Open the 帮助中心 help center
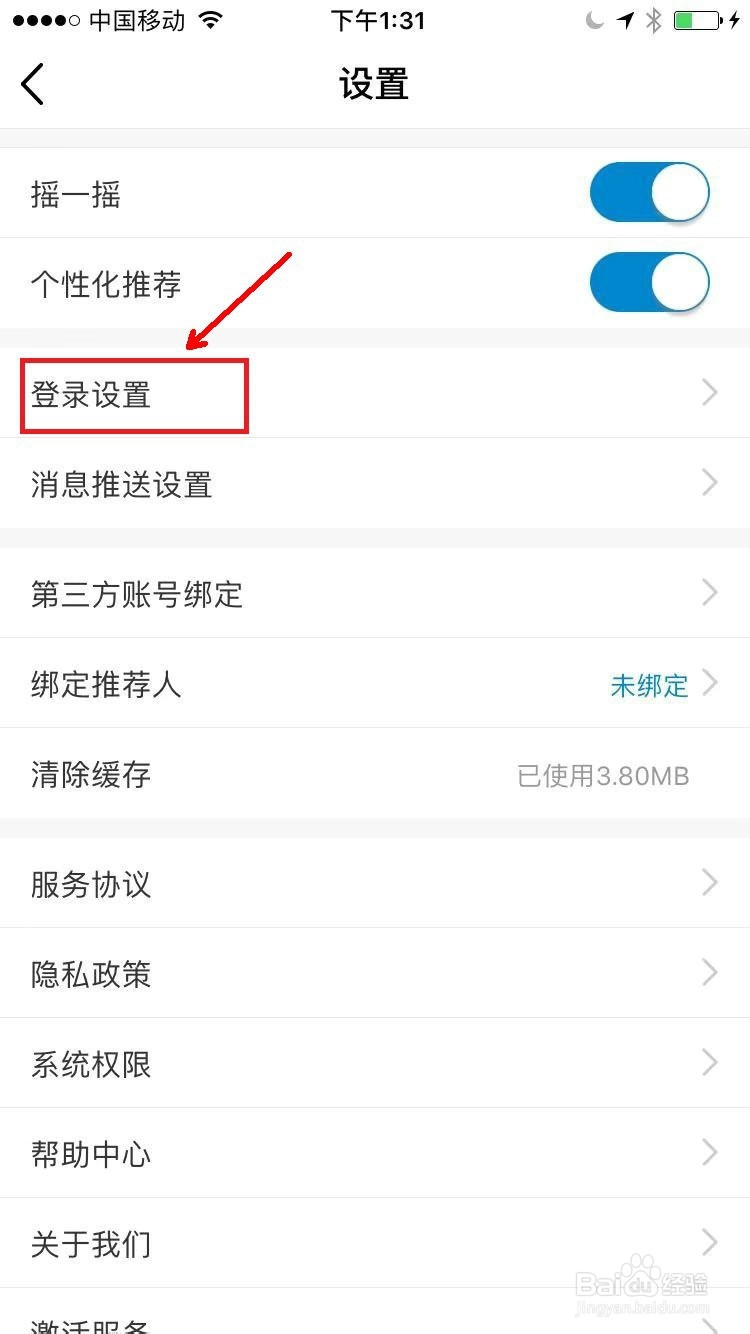The height and width of the screenshot is (1334, 750). 91,1153
